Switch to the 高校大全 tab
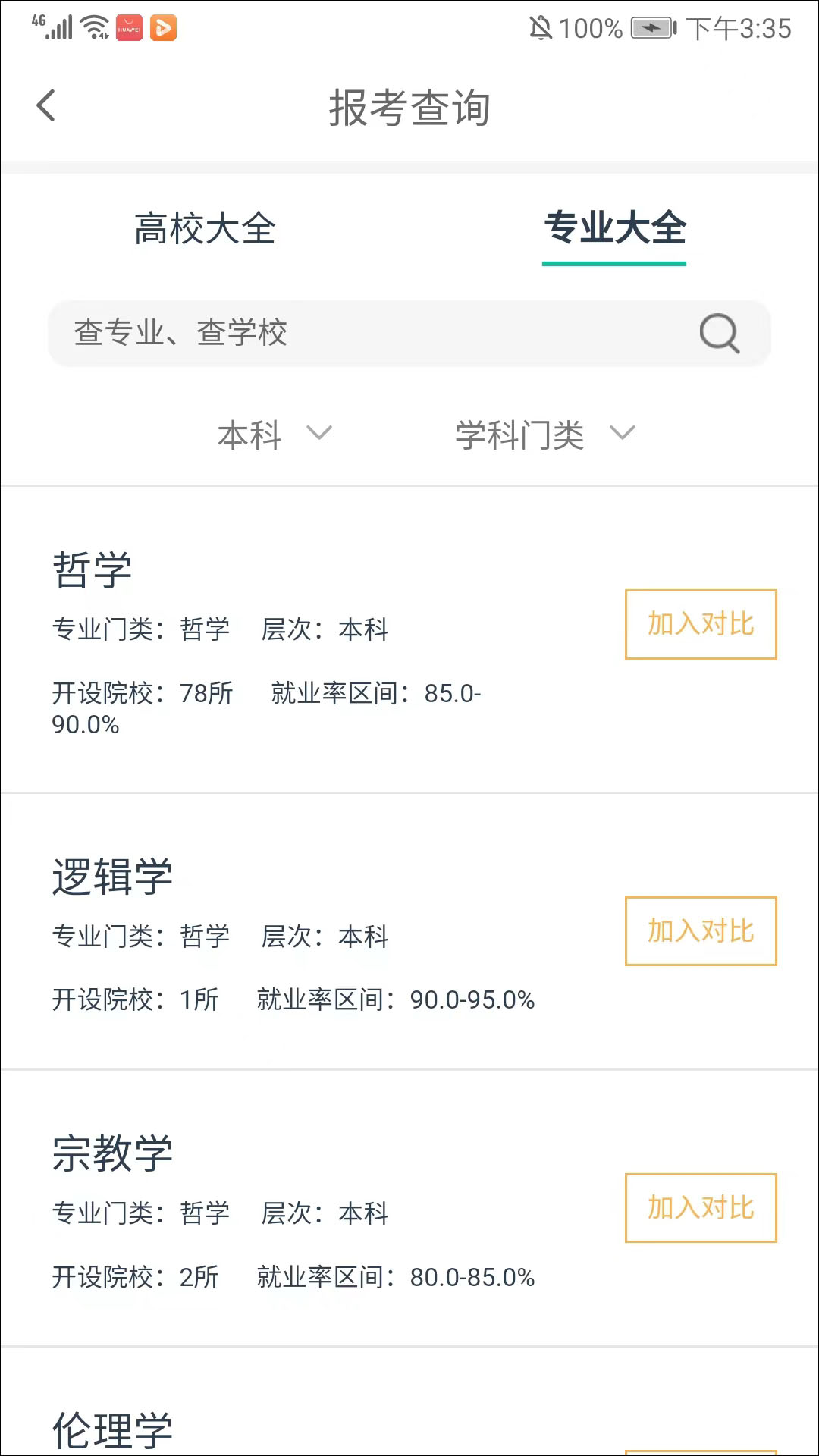The height and width of the screenshot is (1456, 819). 205,229
